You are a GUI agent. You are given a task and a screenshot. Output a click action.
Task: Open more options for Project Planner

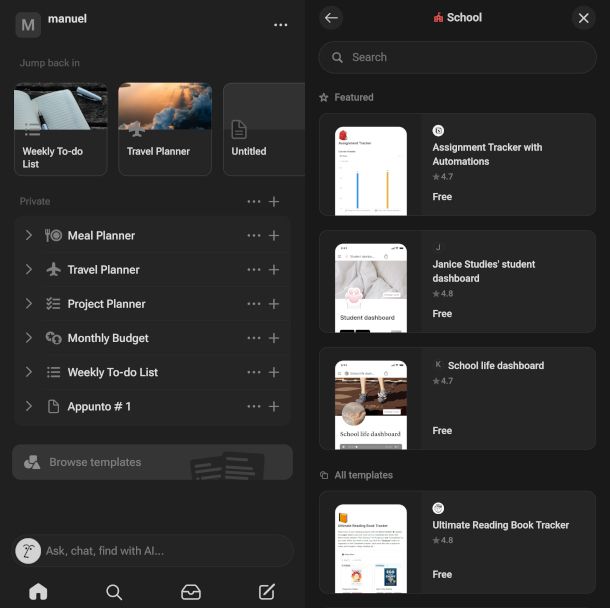pyautogui.click(x=254, y=304)
